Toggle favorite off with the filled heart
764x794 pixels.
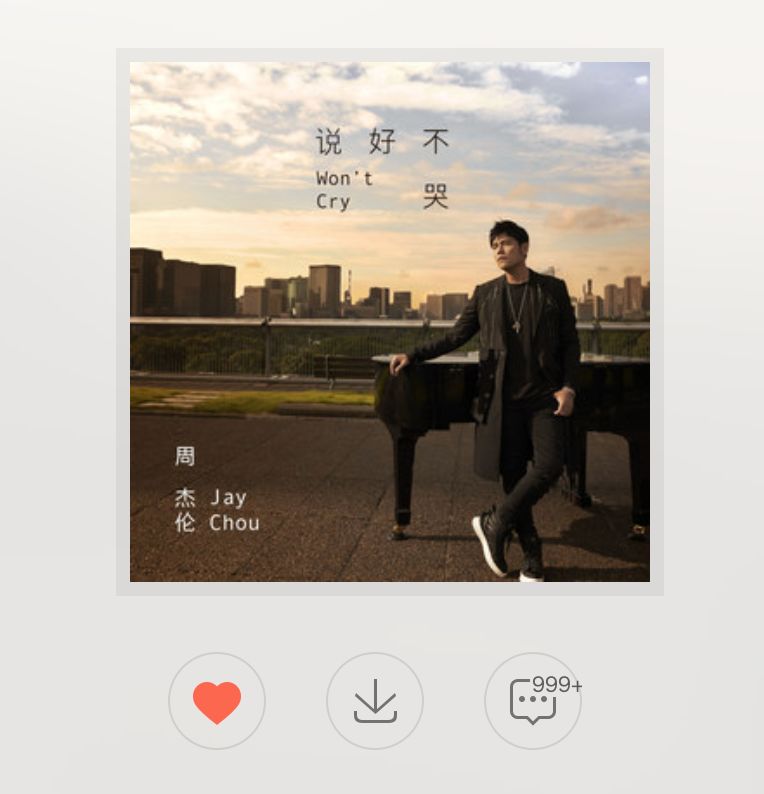pos(217,701)
